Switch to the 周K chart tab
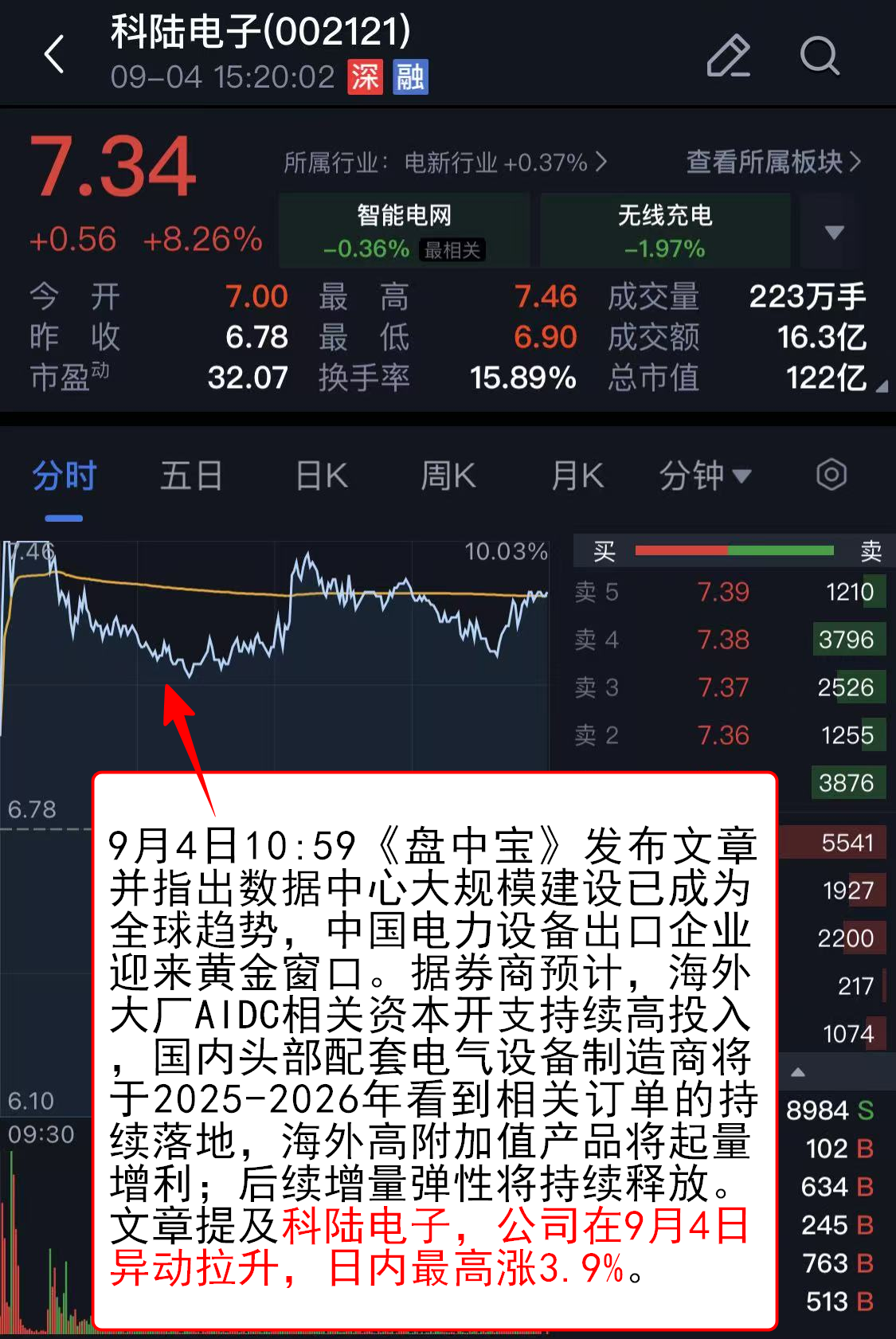Viewport: 896px width, 1339px height. point(448,476)
